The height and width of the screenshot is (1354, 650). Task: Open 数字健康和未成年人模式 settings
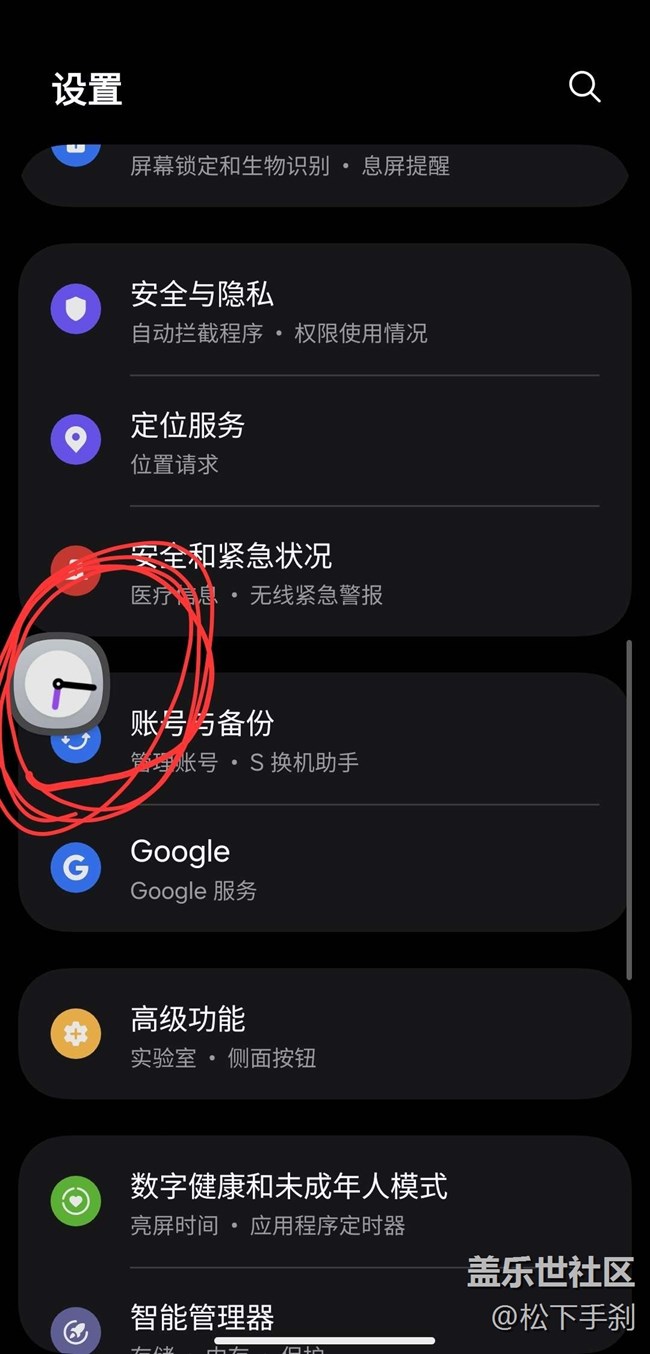(325, 1203)
